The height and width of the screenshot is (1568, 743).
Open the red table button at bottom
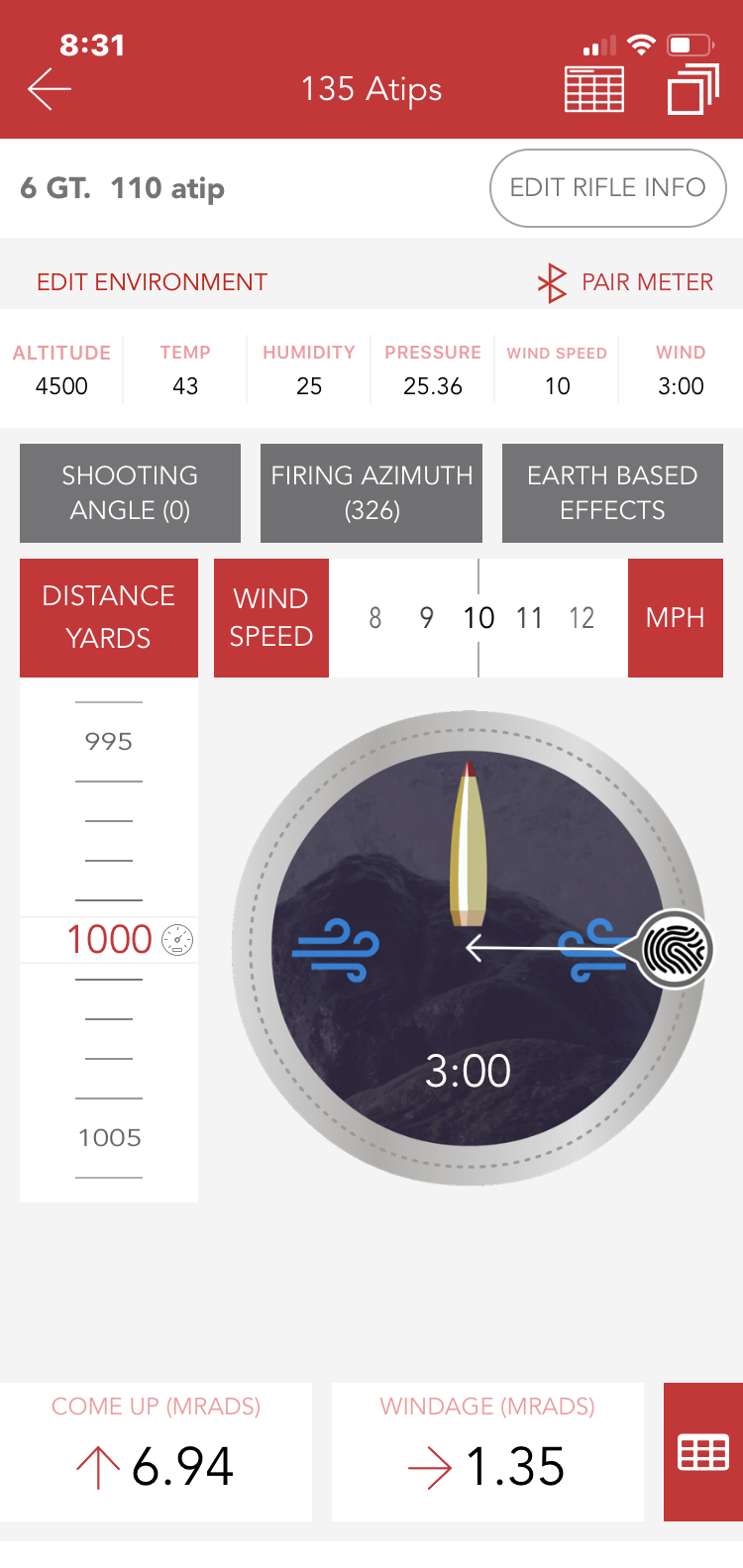(x=703, y=1452)
